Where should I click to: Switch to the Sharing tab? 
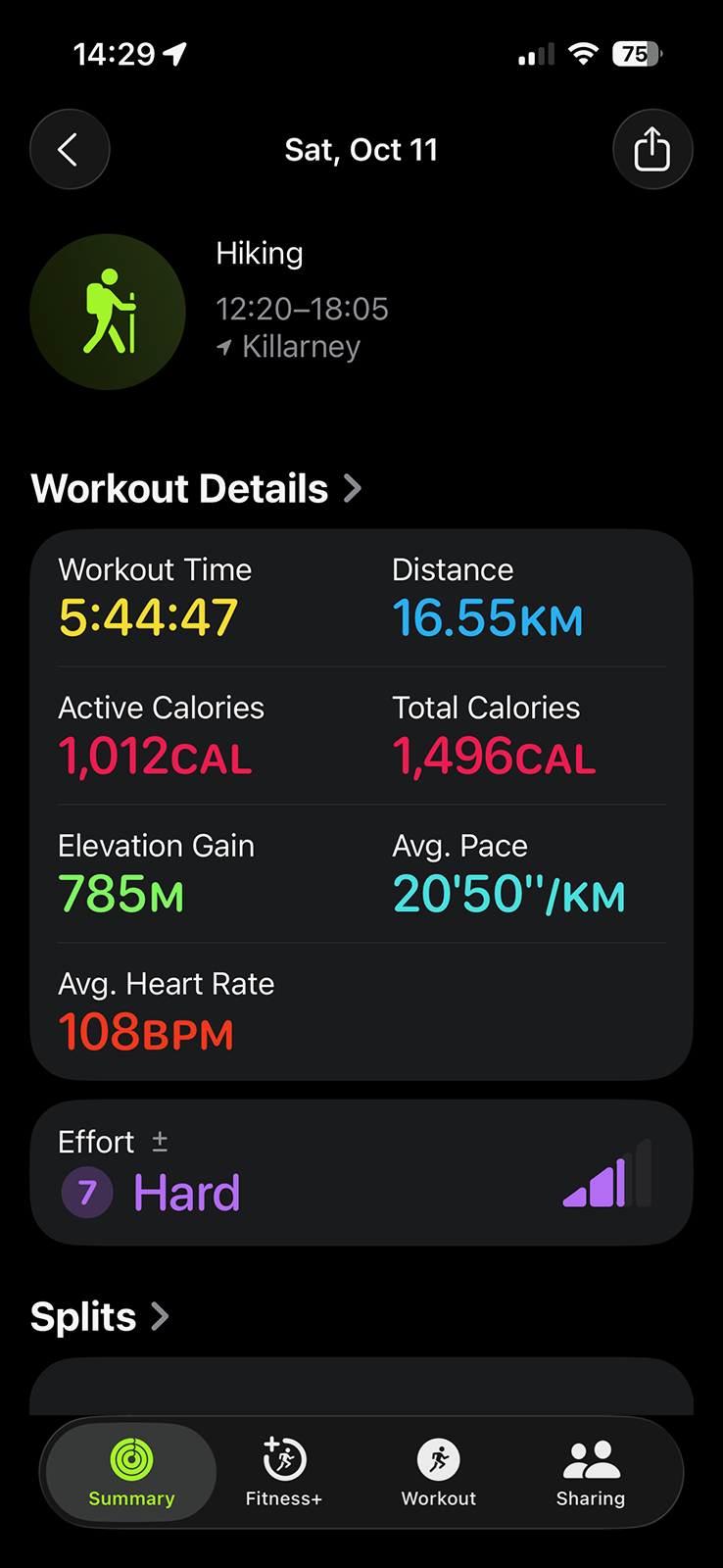tap(591, 1473)
